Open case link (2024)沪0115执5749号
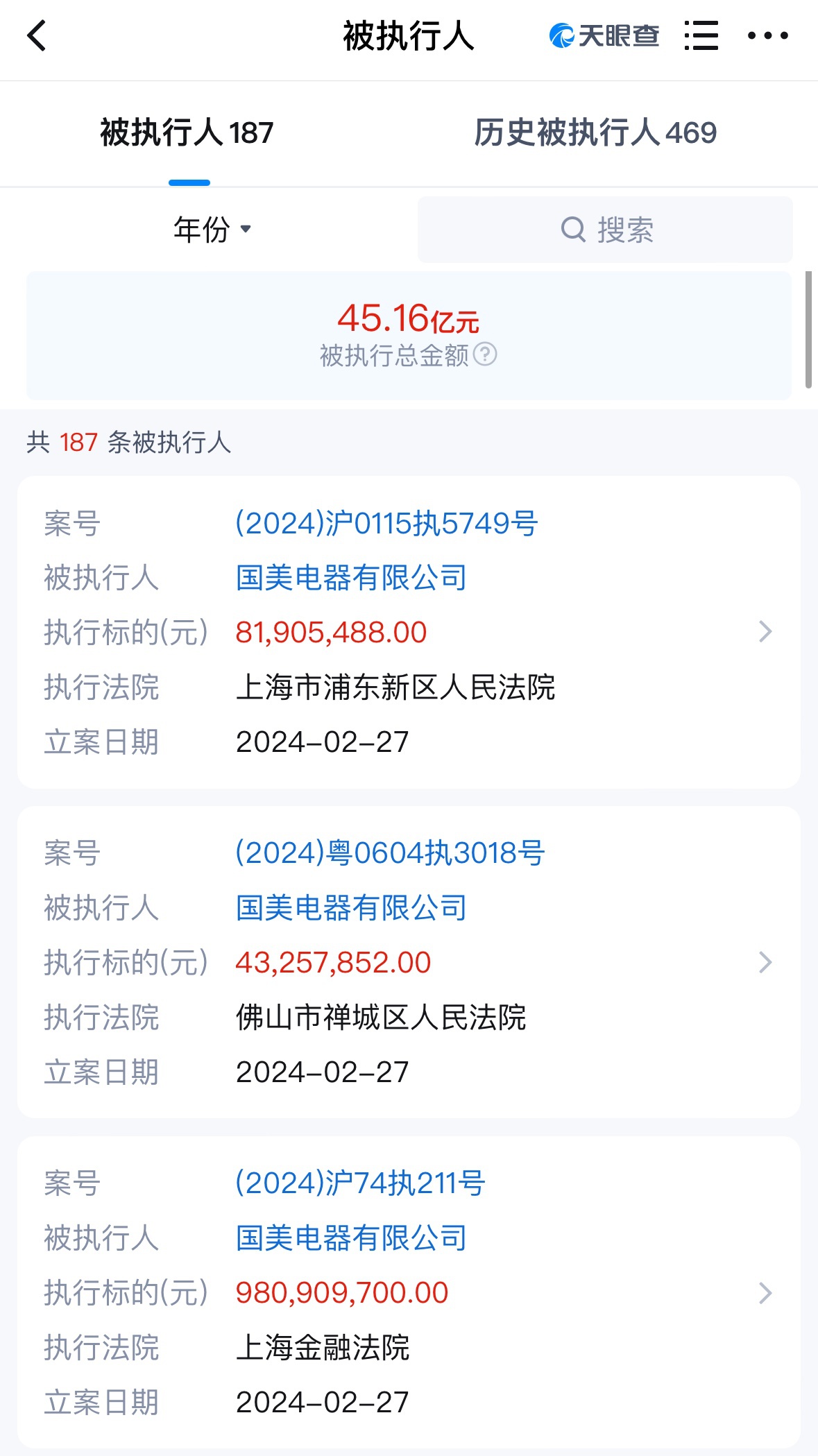The image size is (818, 1456). [x=386, y=523]
